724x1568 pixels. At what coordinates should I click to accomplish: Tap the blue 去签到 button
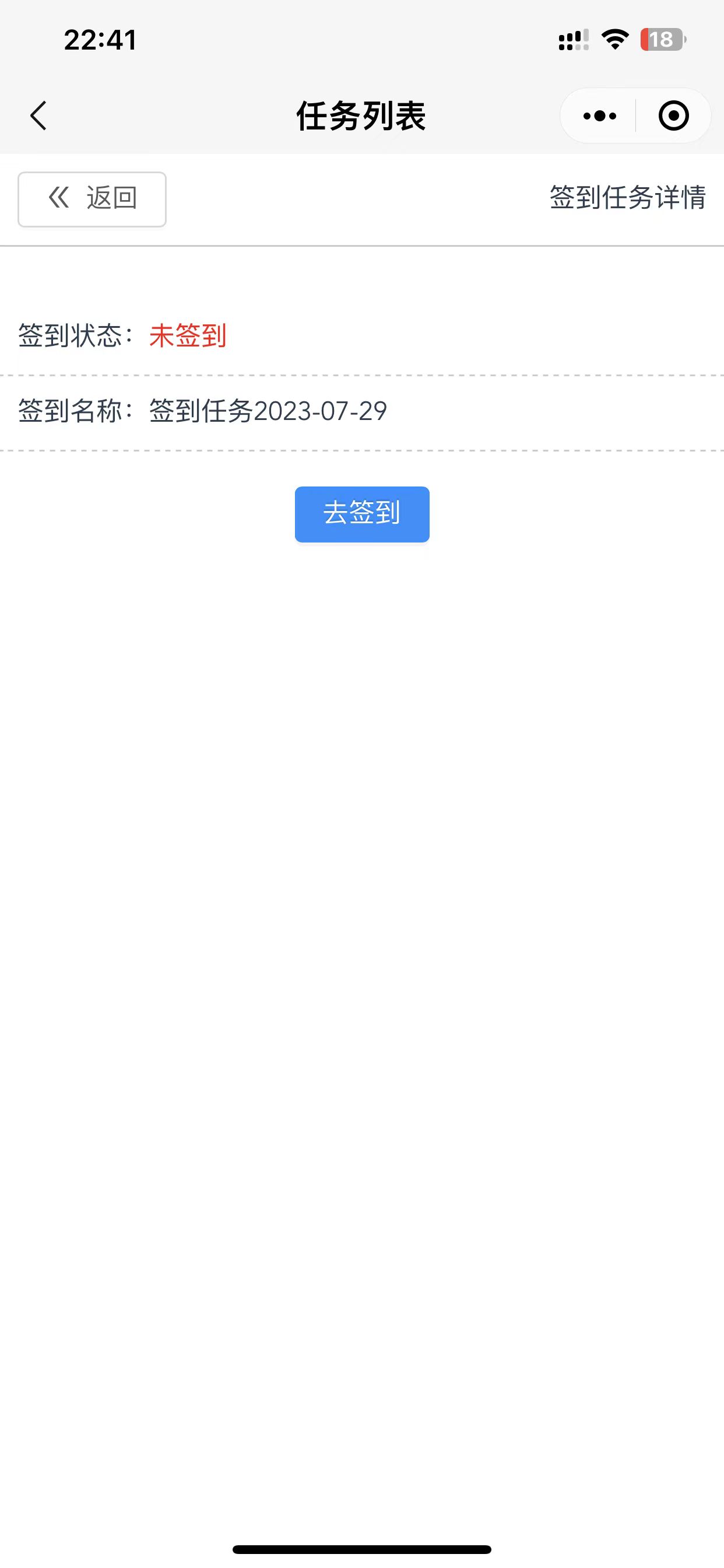click(x=362, y=514)
